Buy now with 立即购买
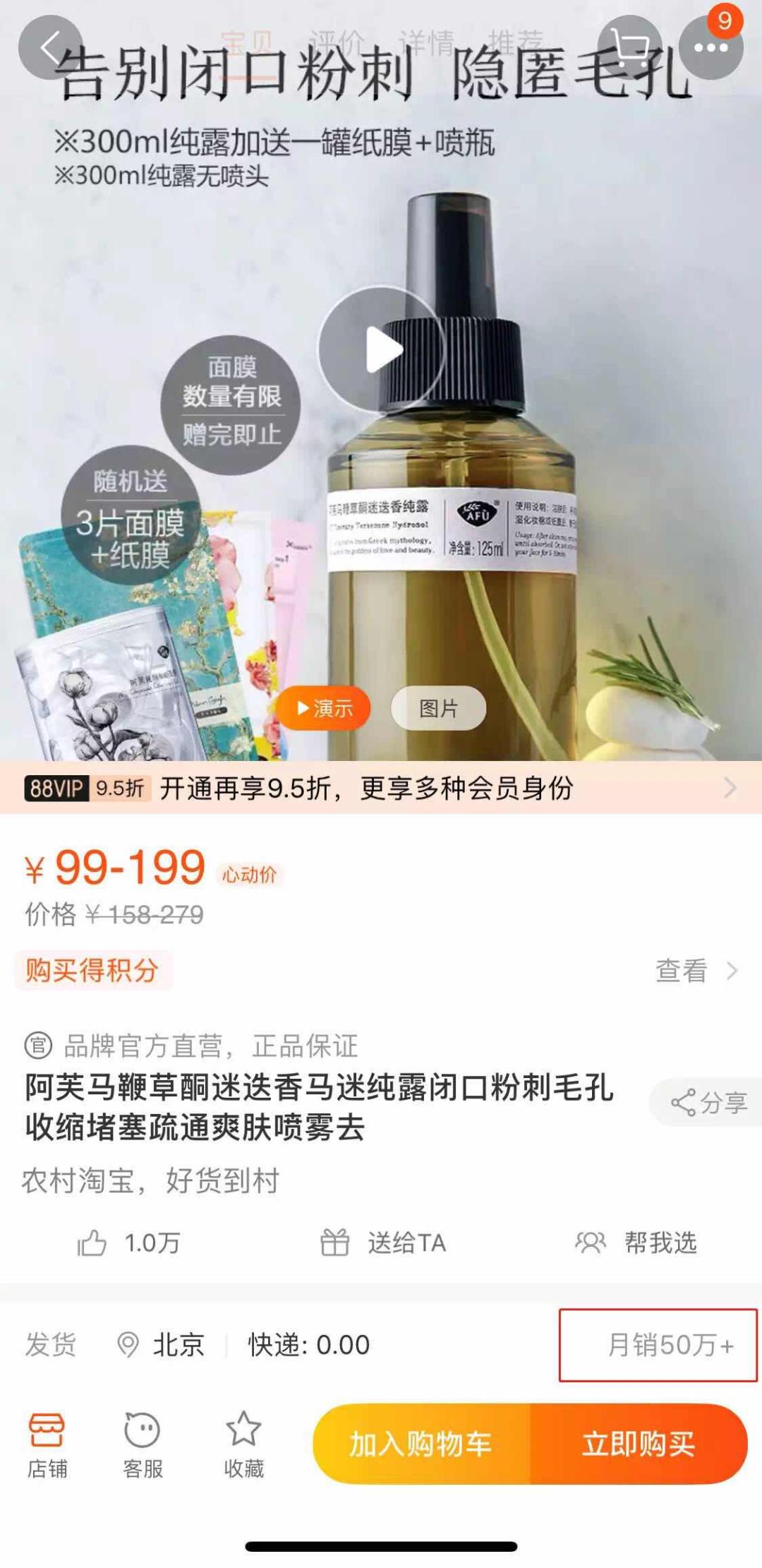The height and width of the screenshot is (1568, 762). pos(639,1444)
